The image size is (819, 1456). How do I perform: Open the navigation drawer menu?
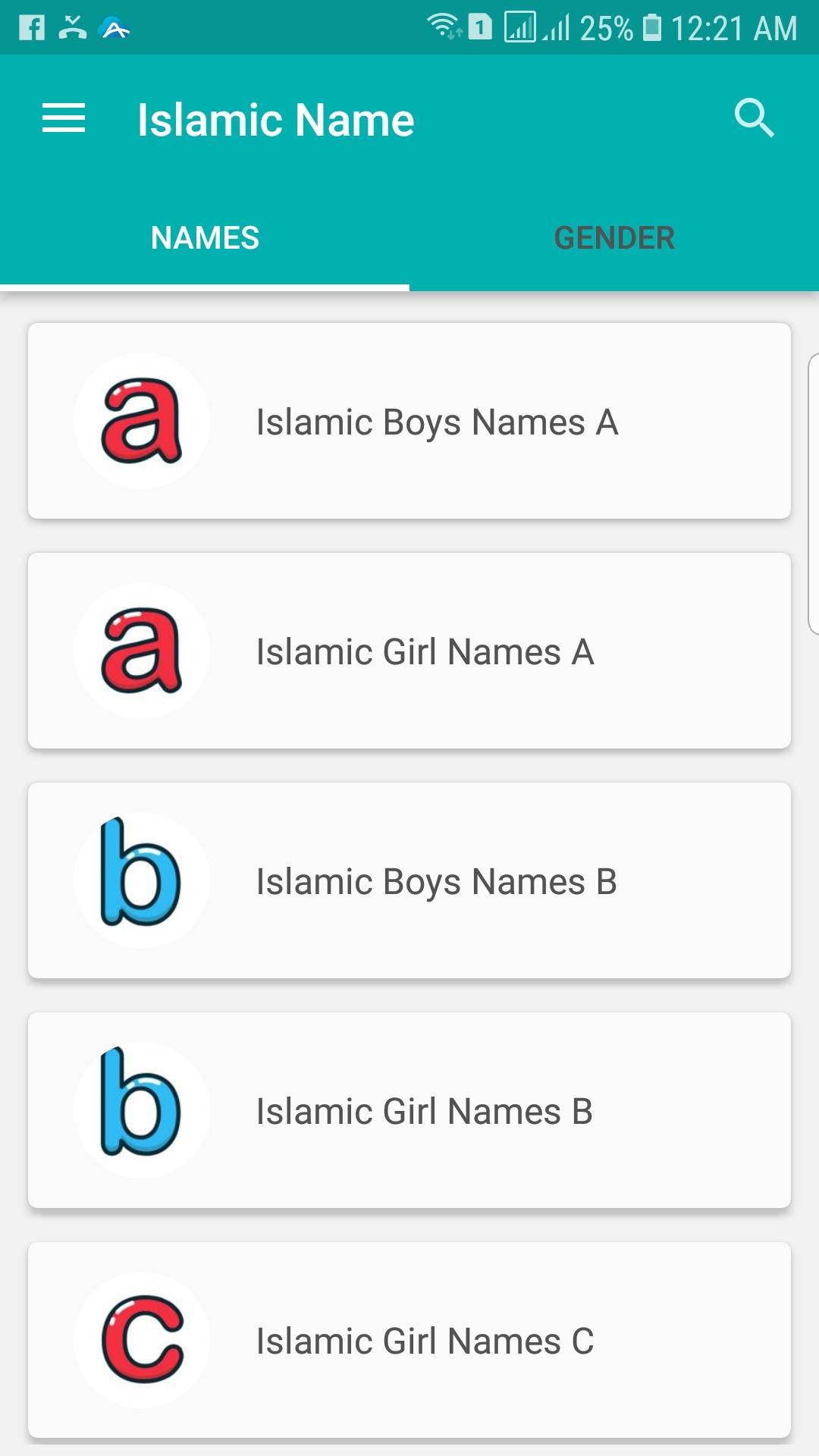[x=64, y=118]
